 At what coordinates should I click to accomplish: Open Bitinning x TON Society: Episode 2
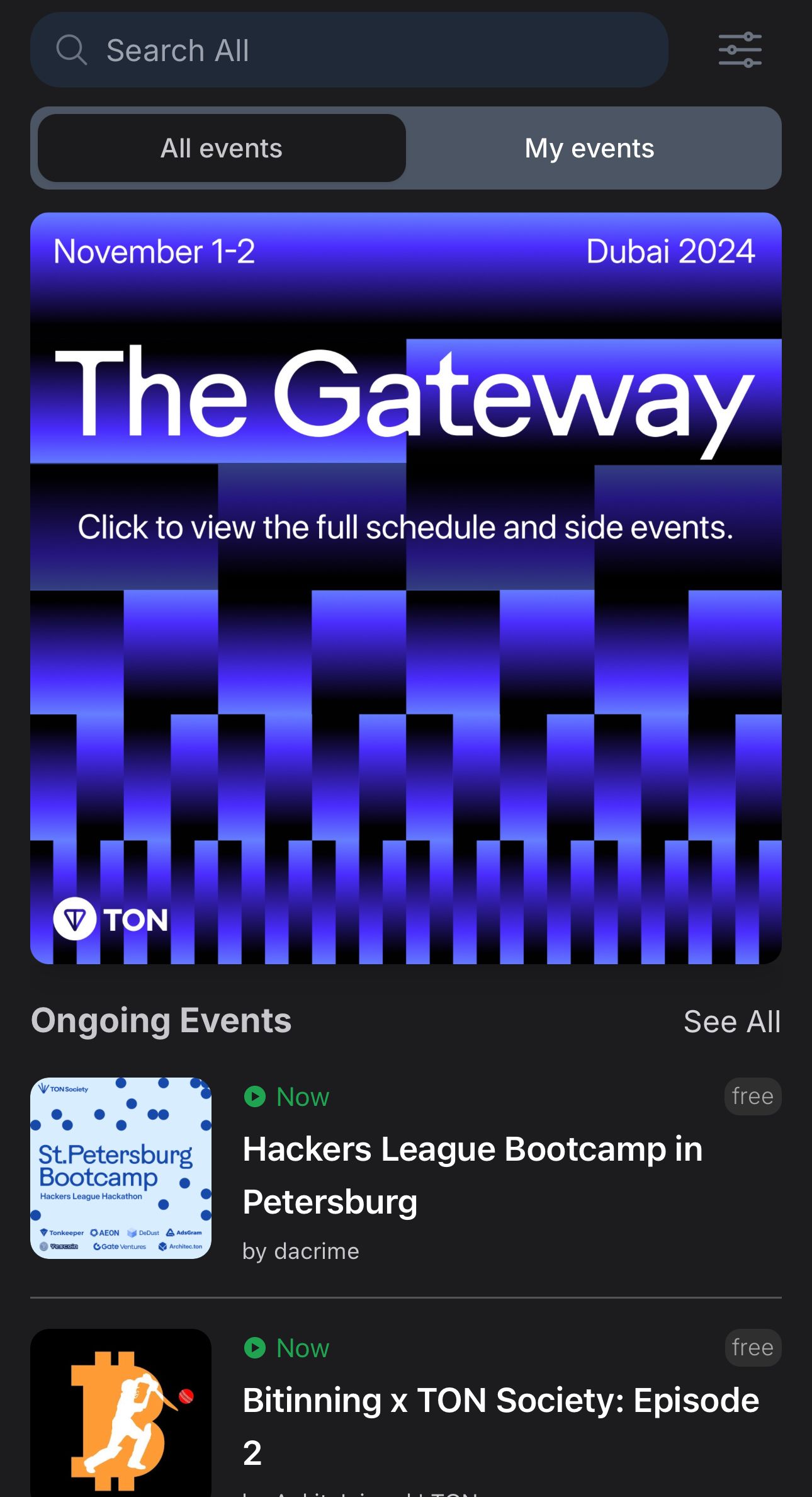tap(472, 1420)
